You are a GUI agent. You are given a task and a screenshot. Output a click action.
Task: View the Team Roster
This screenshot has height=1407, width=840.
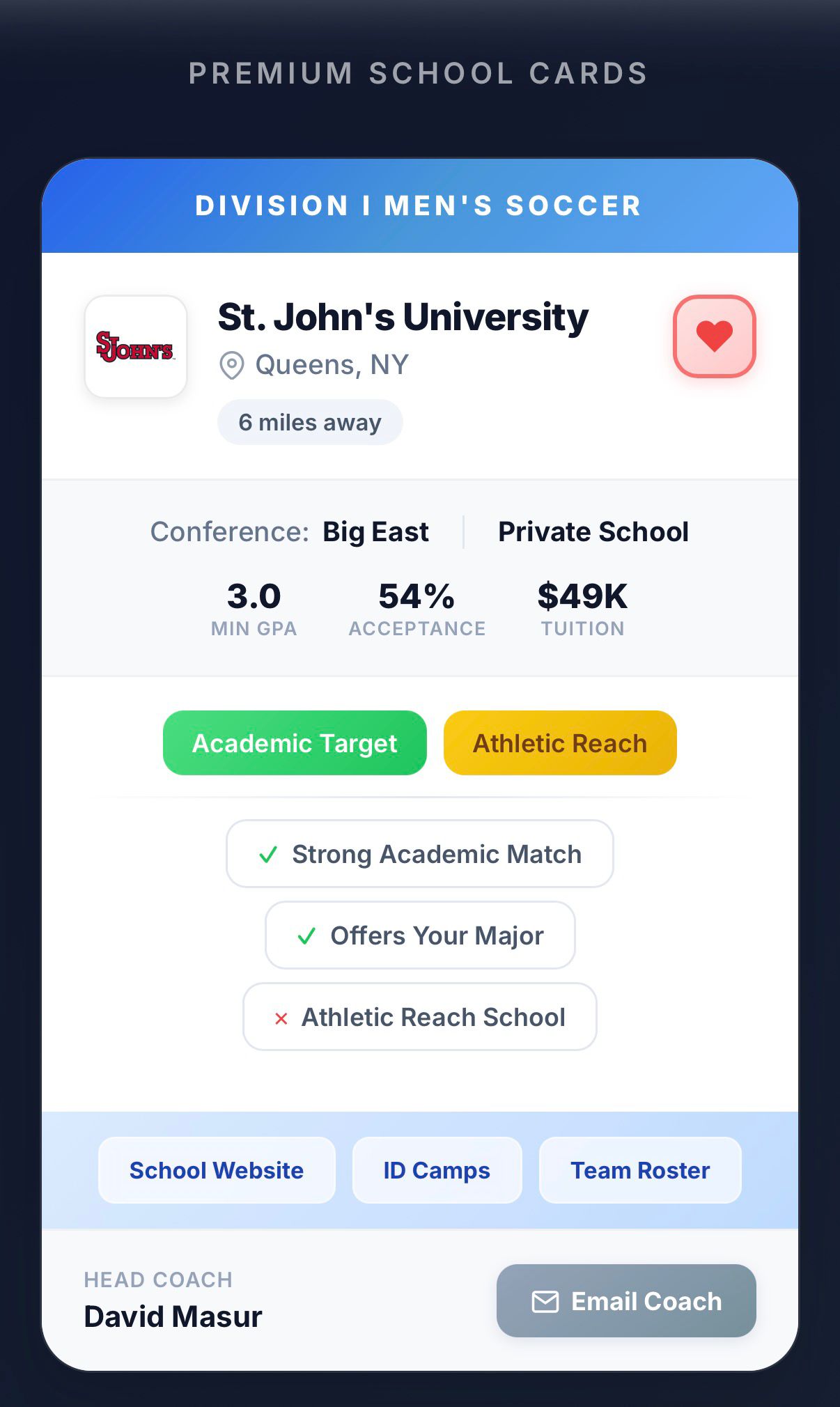(639, 1170)
